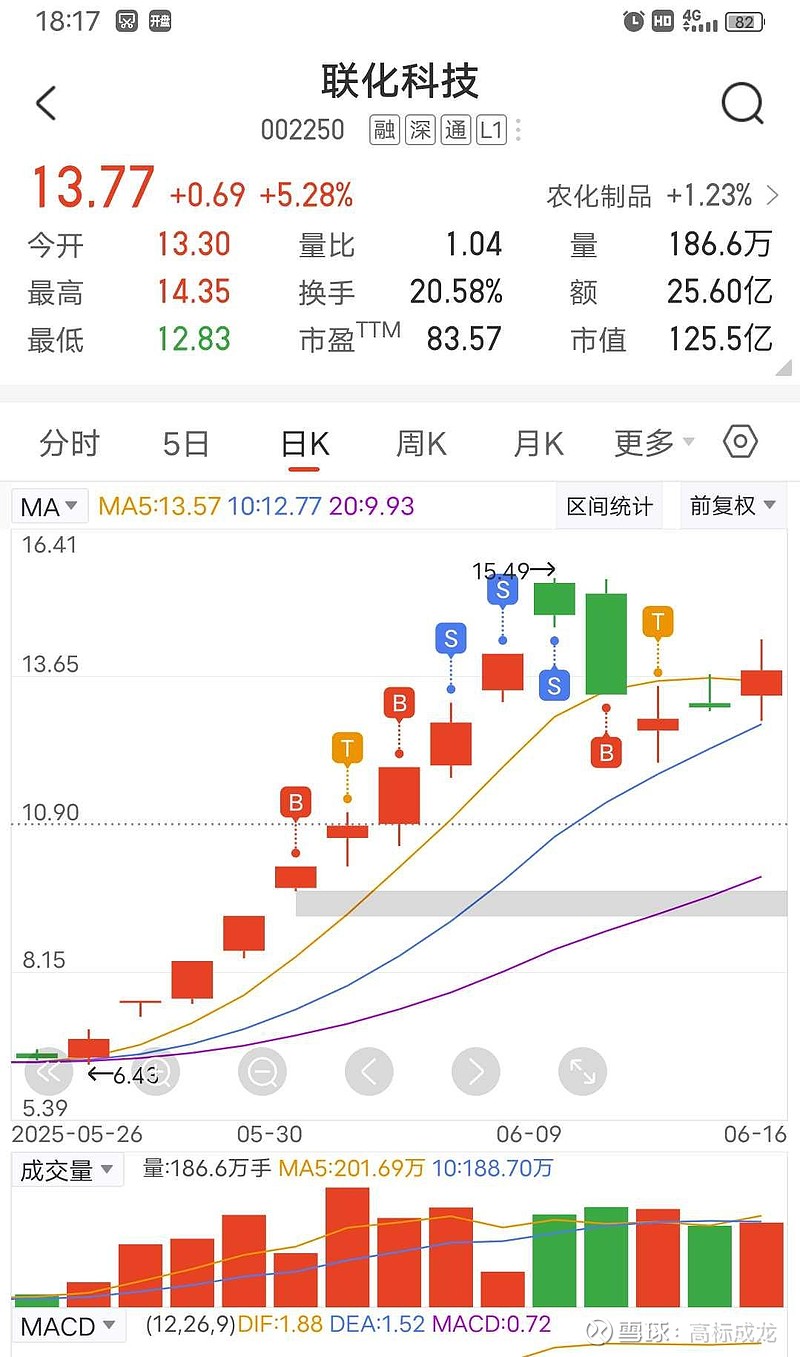This screenshot has height=1357, width=800.
Task: Switch to the 5日 chart tab
Action: coord(185,443)
